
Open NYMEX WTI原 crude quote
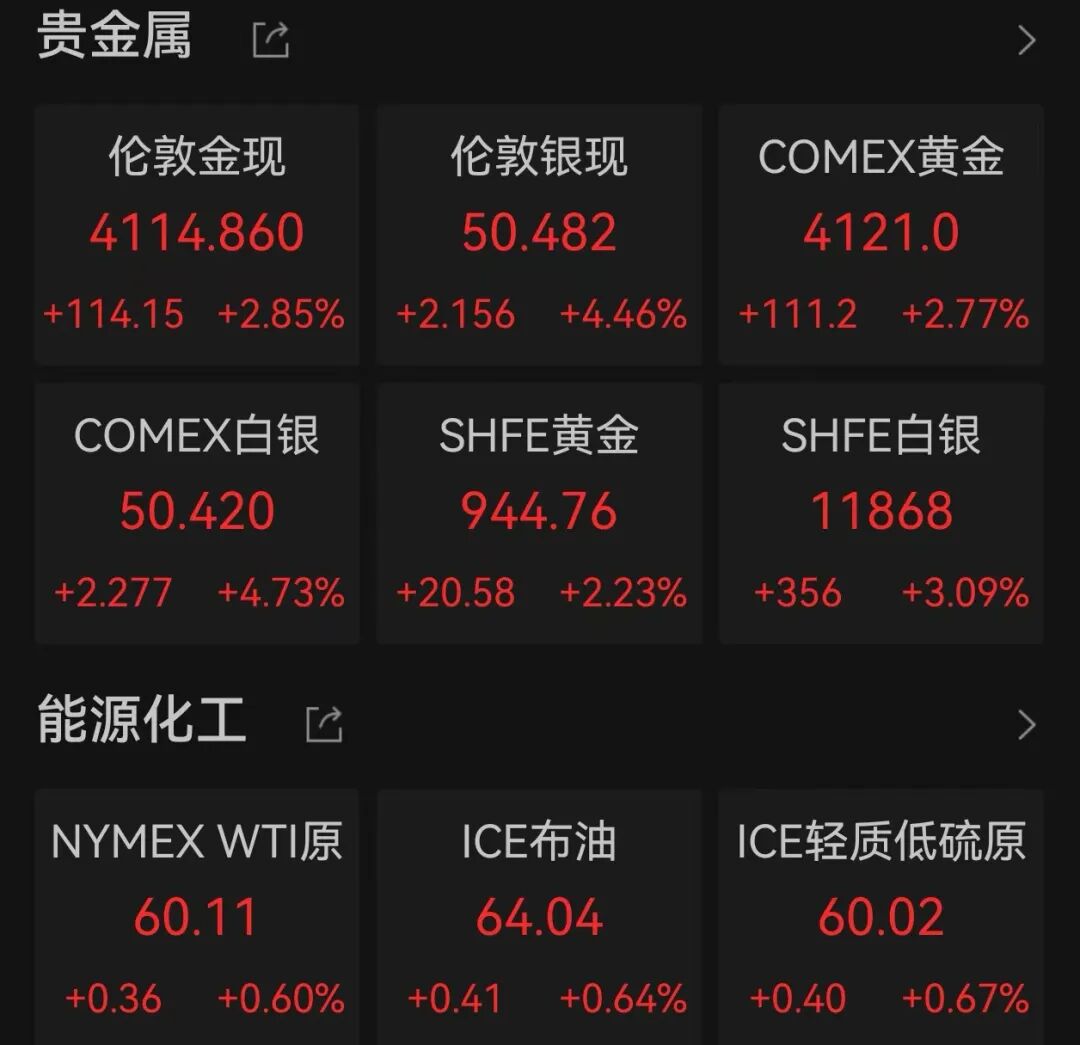point(197,915)
